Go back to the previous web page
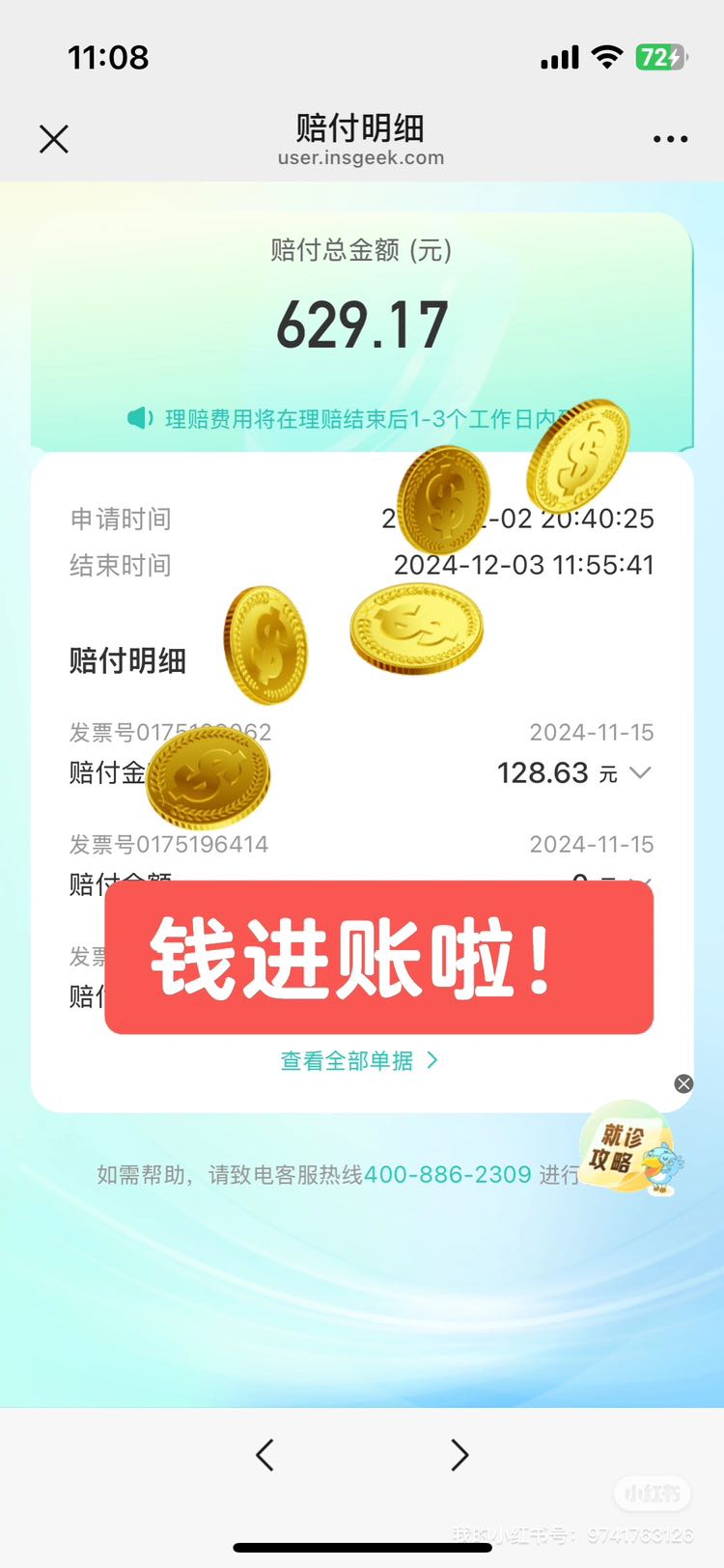Screen dimensions: 724x1568 [x=265, y=1454]
